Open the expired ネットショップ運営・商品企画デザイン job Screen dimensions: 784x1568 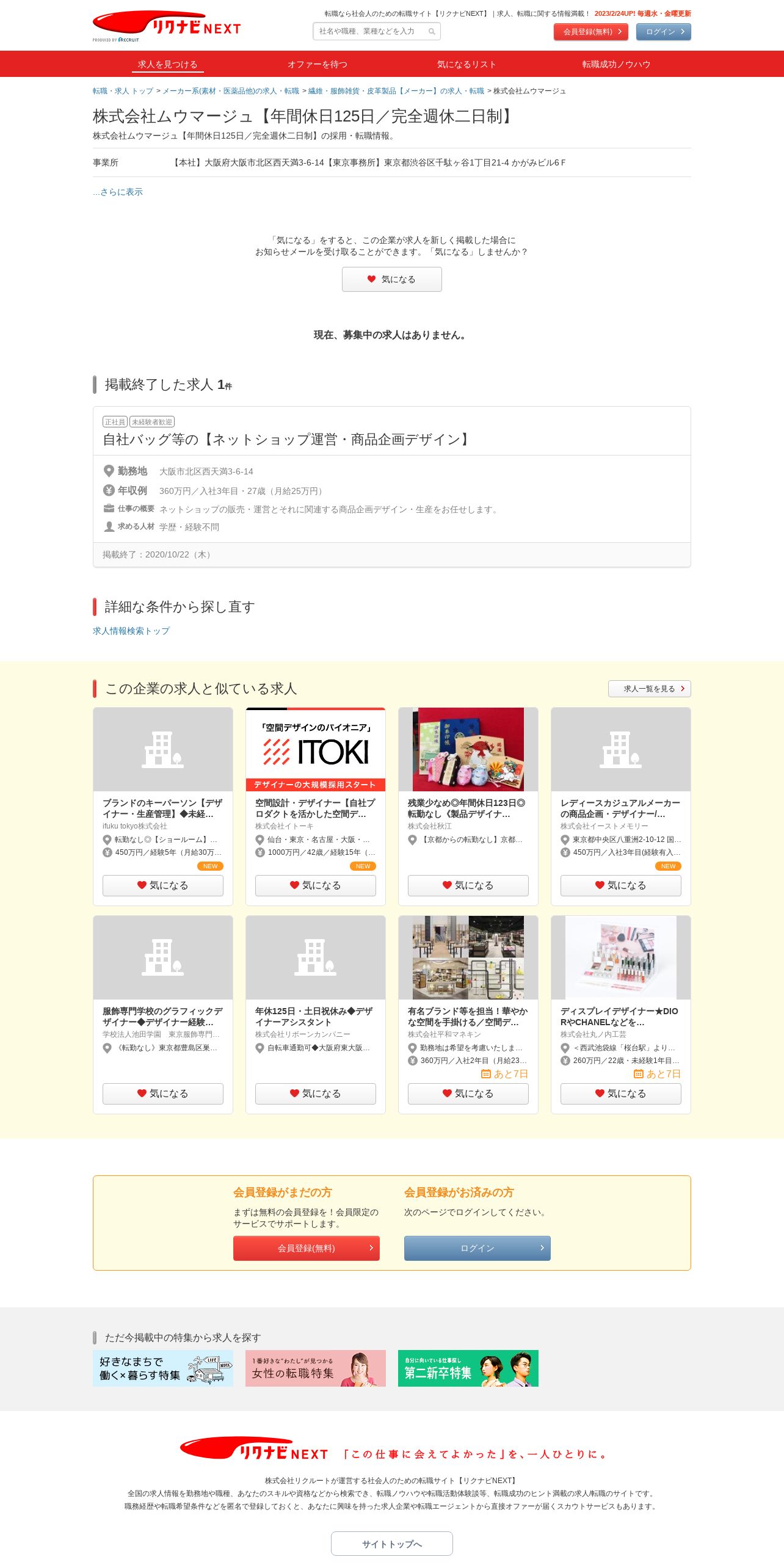[x=286, y=440]
